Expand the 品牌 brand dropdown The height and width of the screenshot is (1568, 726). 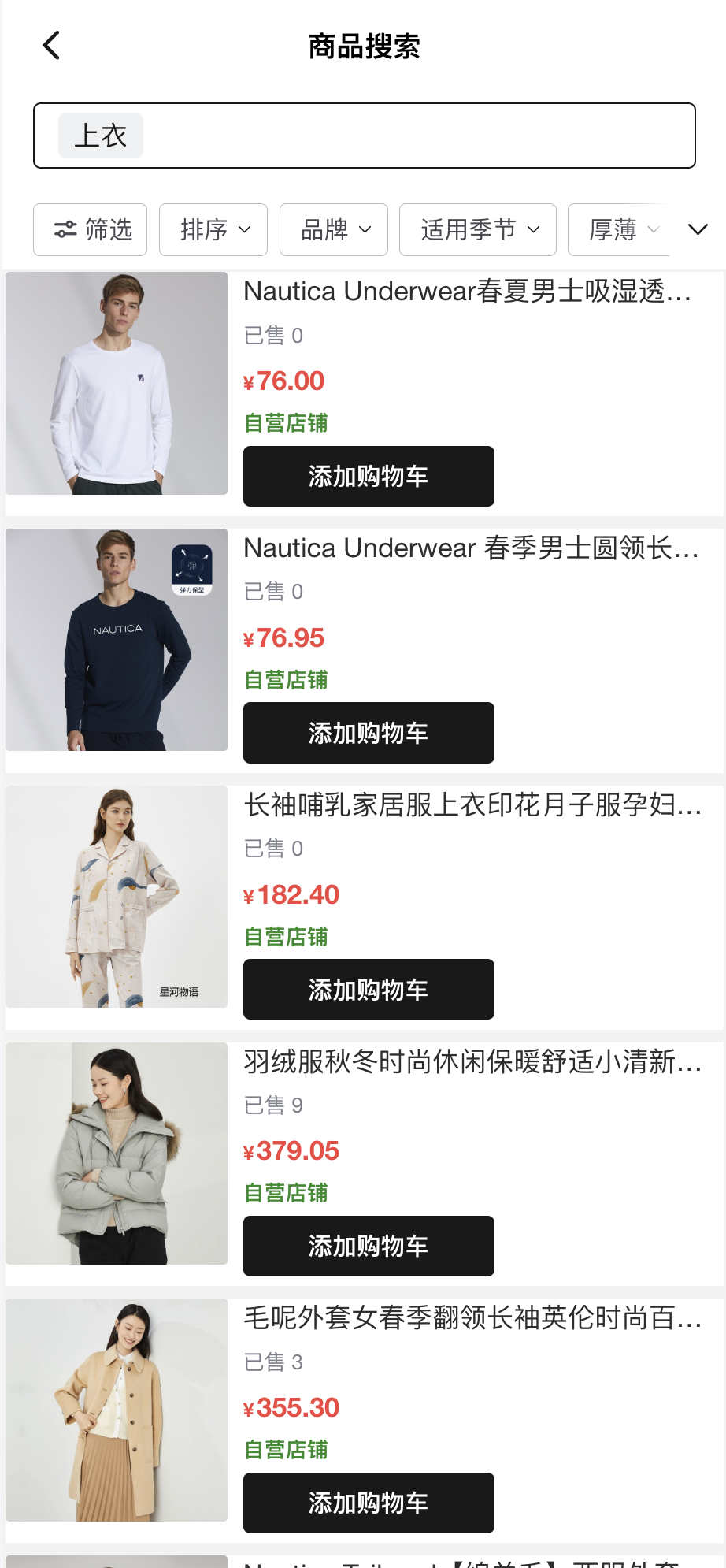(x=334, y=229)
